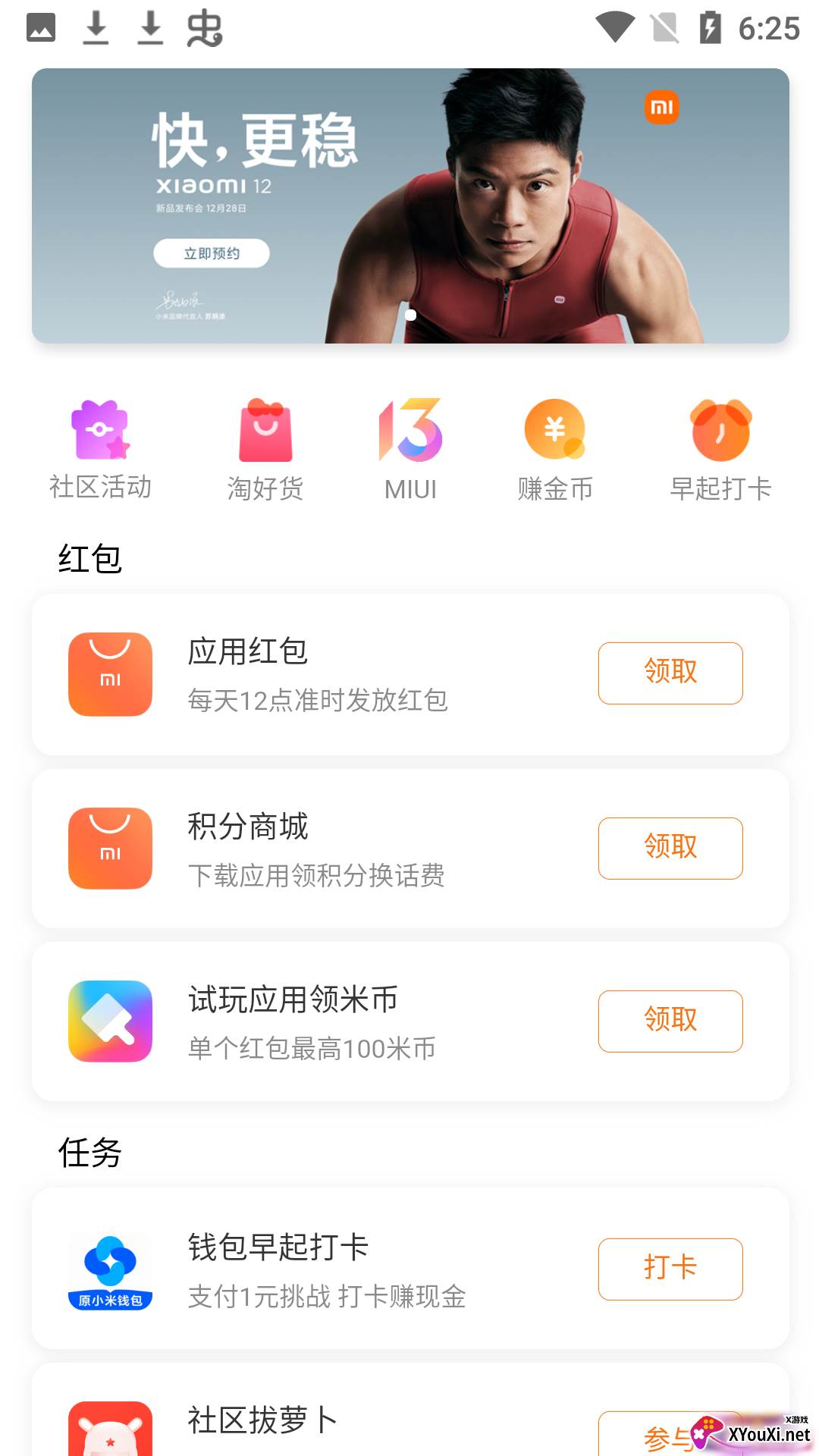Tap the Mi logo on the banner
This screenshot has height=1456, width=819.
click(x=661, y=108)
